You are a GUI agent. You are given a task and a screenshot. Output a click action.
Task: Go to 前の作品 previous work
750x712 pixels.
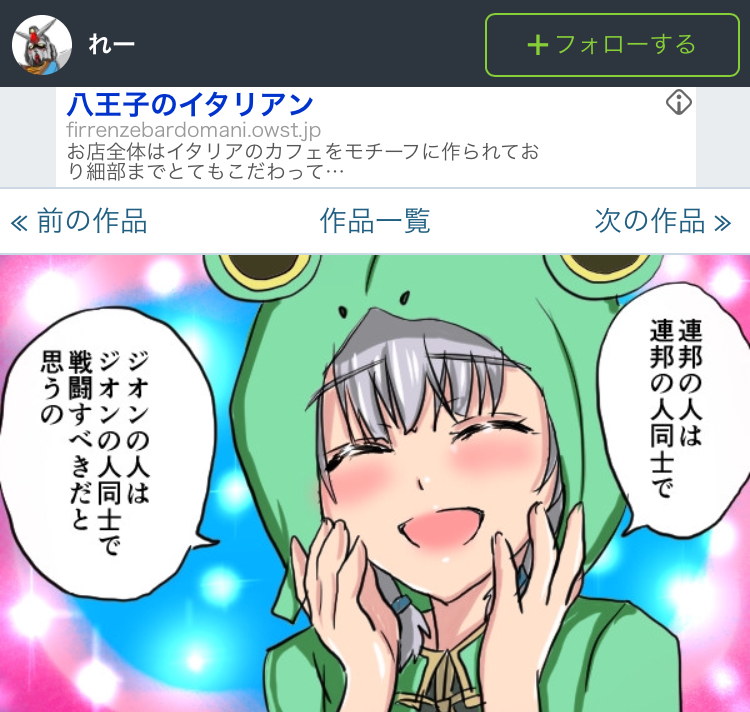[79, 221]
